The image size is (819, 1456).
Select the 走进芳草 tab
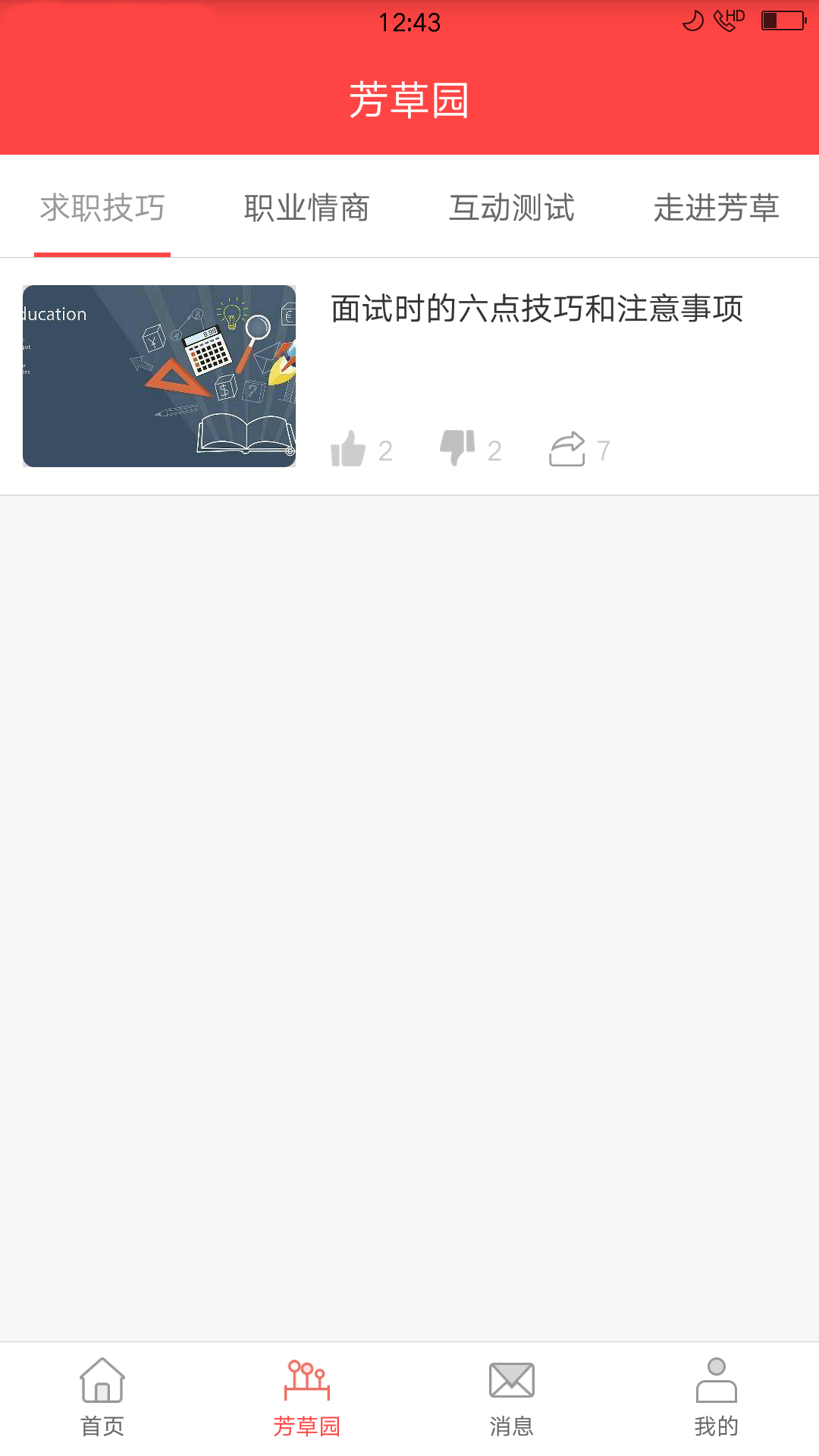717,208
